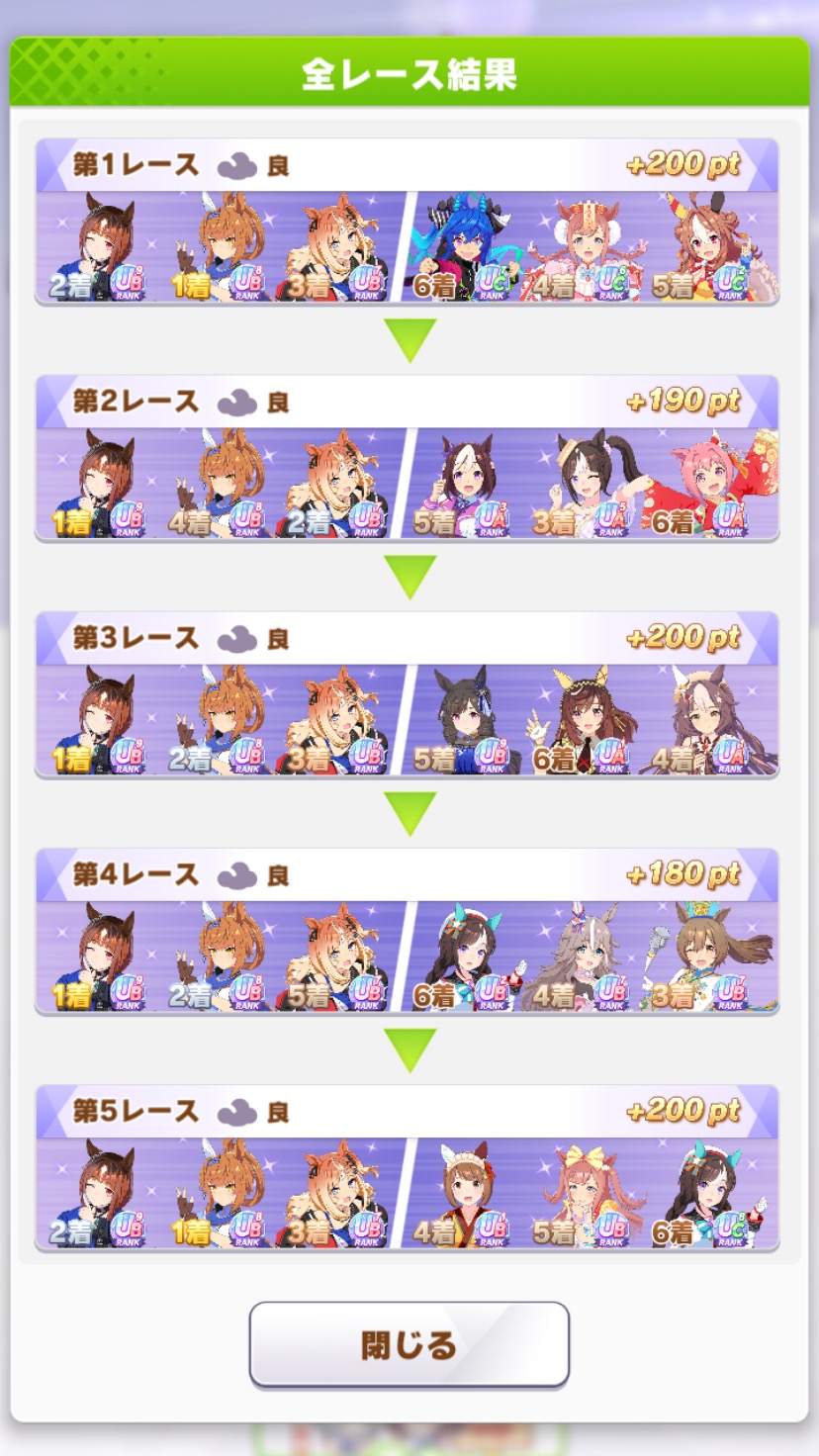Open 第3レース result details
The width and height of the screenshot is (819, 1456).
(407, 694)
